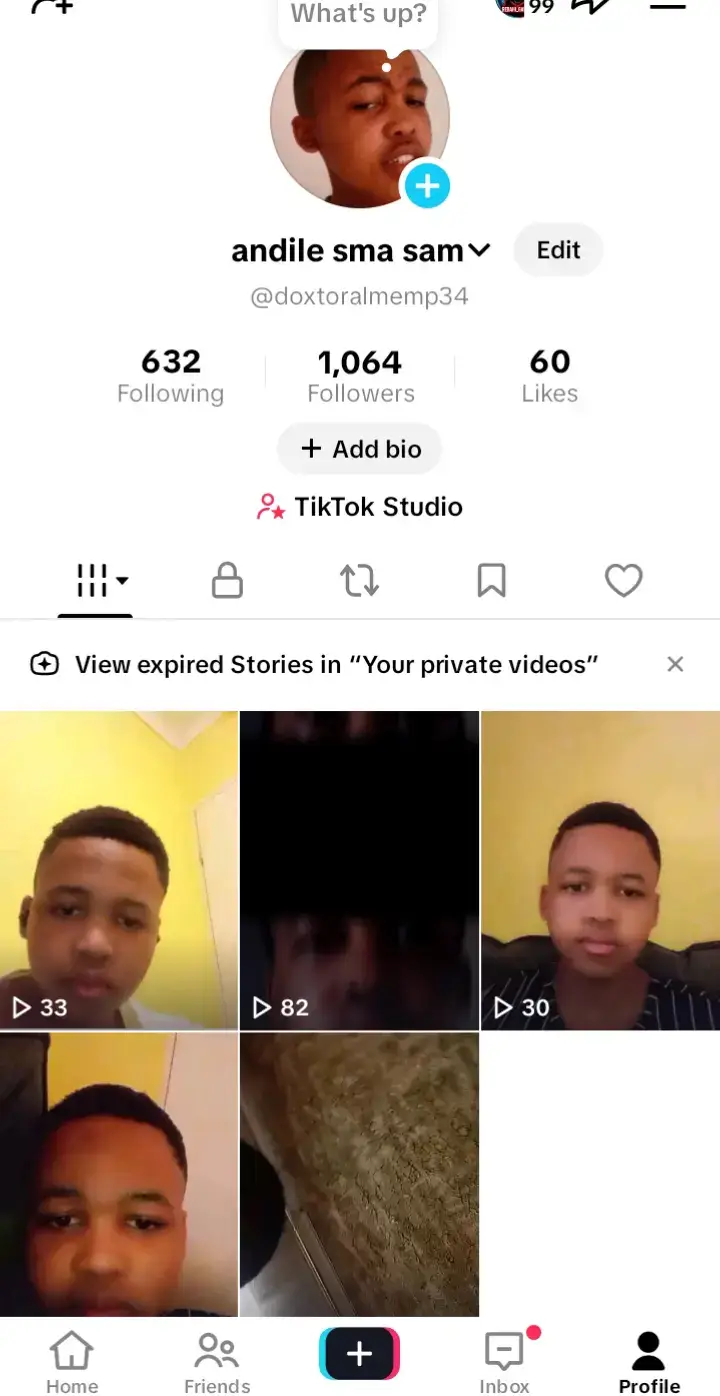The height and width of the screenshot is (1396, 720).
Task: Open the Following list
Action: [x=171, y=376]
